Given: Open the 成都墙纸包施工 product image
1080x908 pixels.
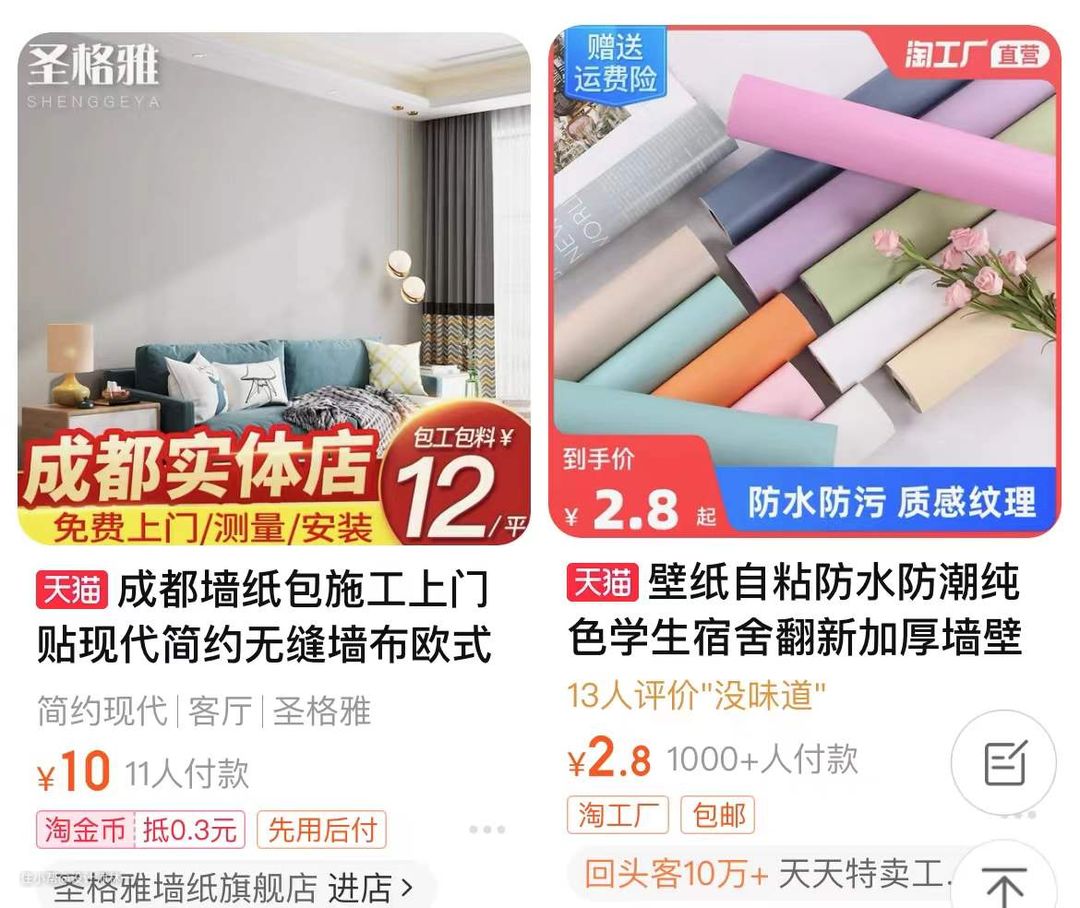Looking at the screenshot, I should [x=273, y=288].
